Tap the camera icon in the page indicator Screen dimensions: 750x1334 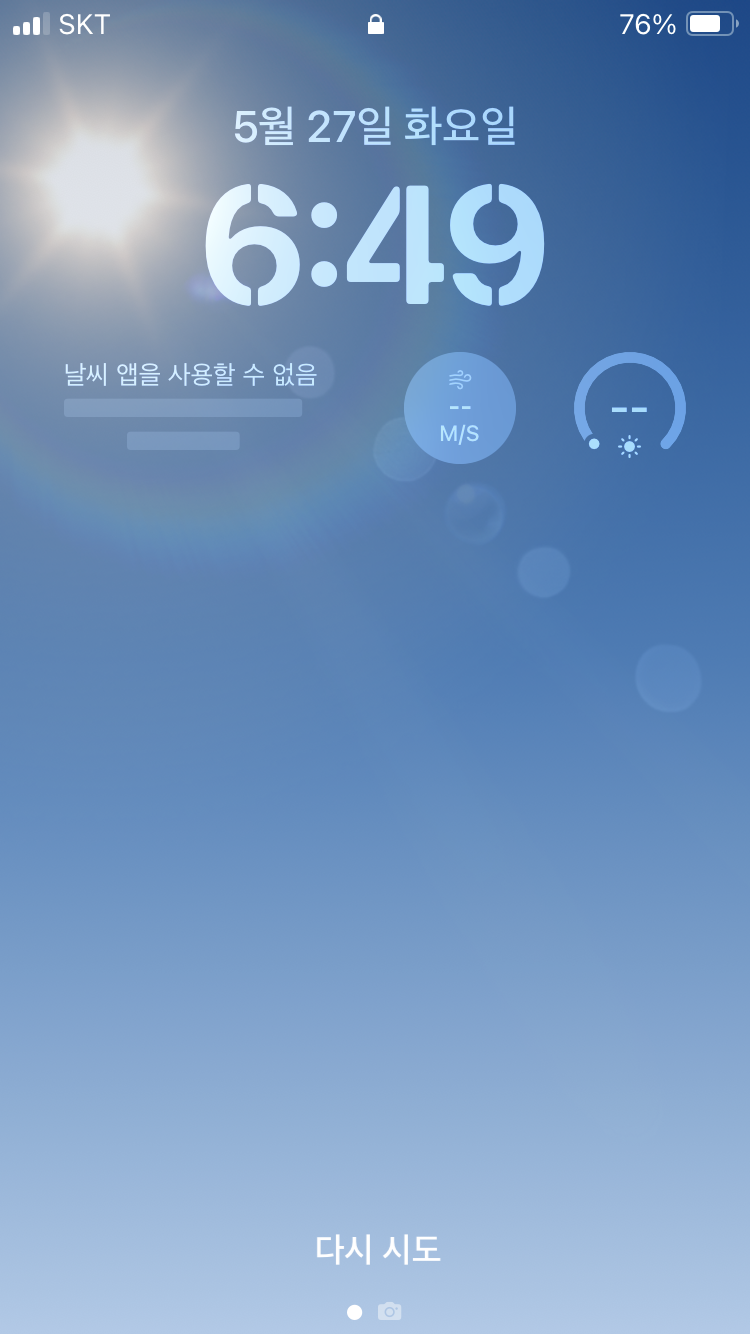point(389,1311)
